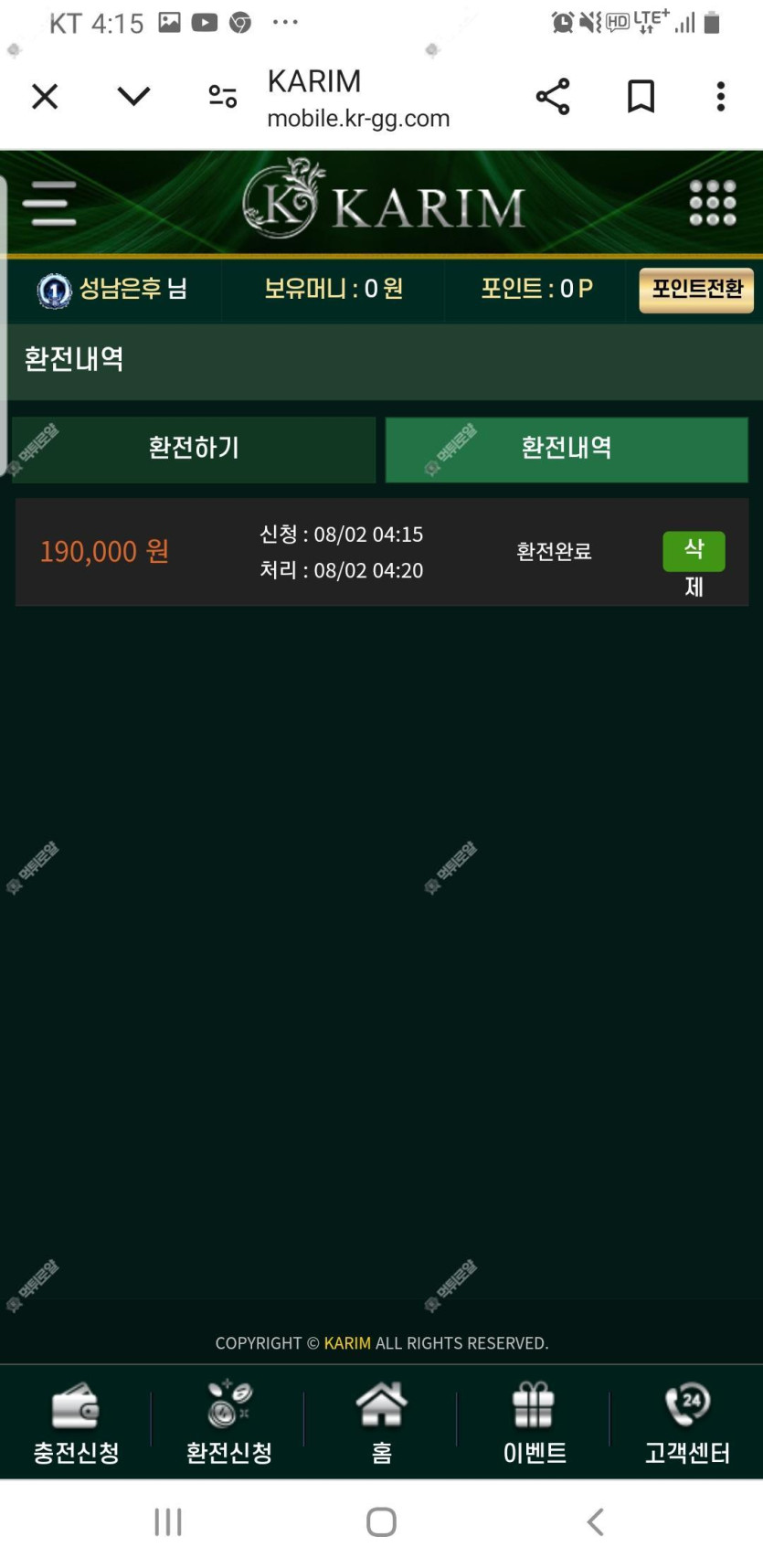Screen dimensions: 763x1568
Task: Select the 환전내역 tab
Action: click(567, 449)
